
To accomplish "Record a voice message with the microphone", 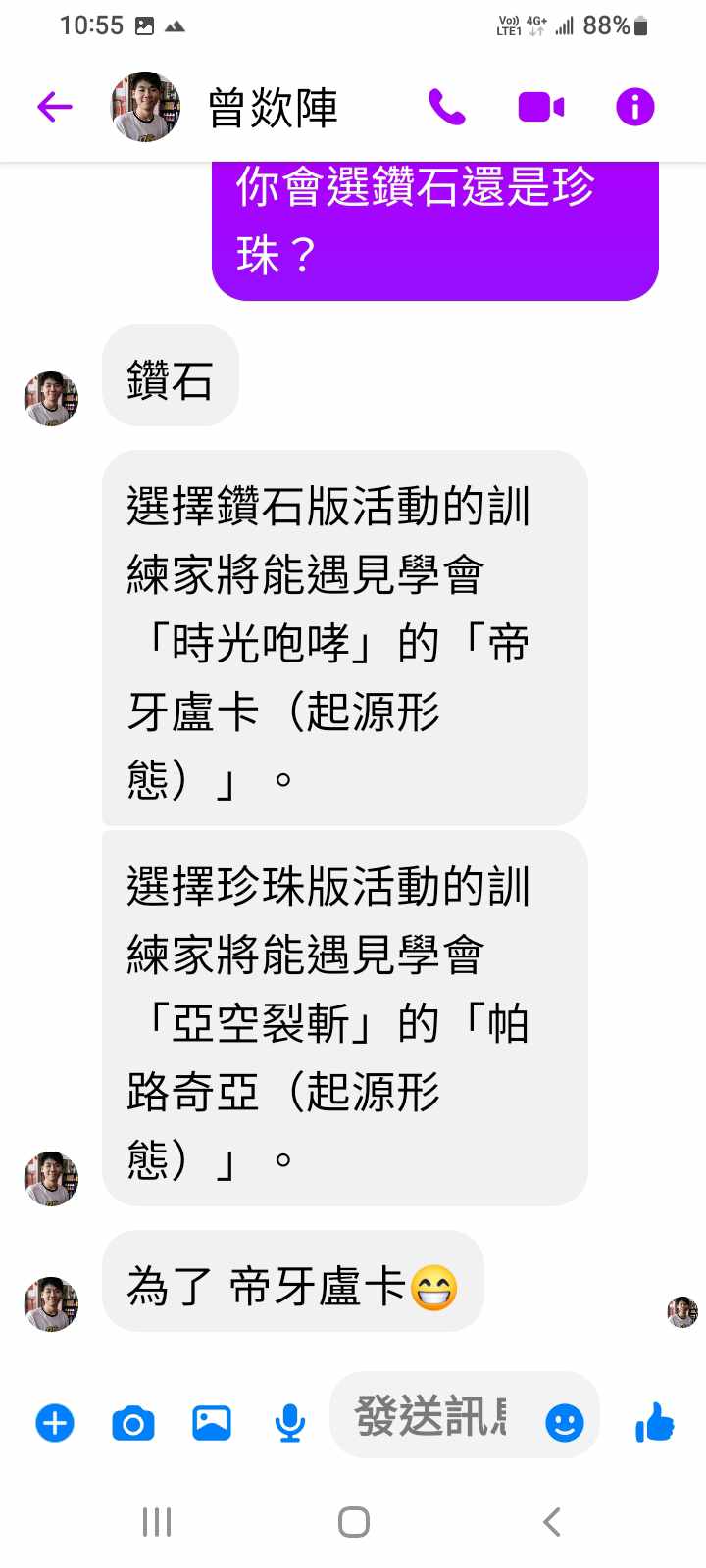I will click(x=289, y=1422).
